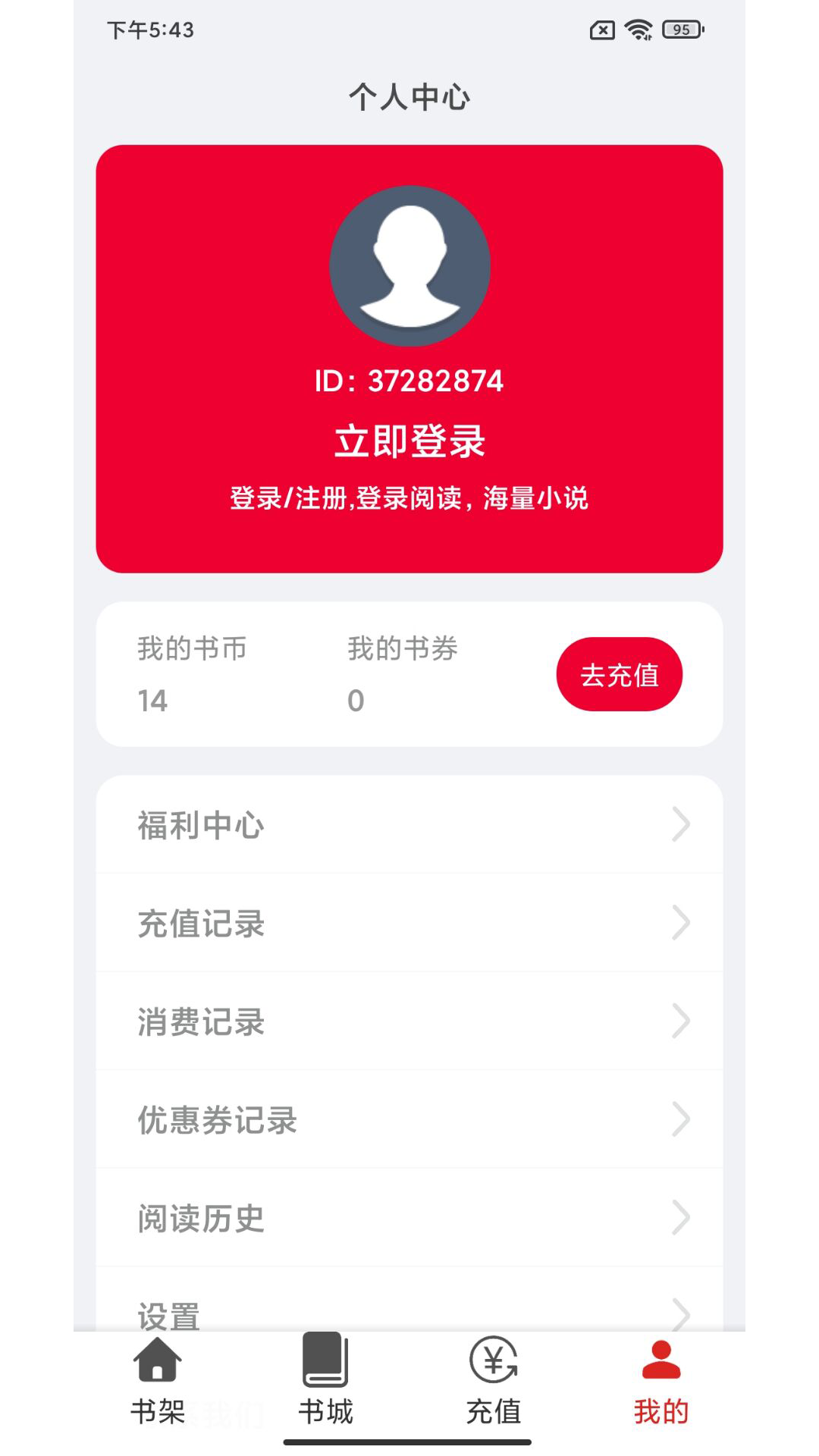Image resolution: width=819 pixels, height=1456 pixels.
Task: Tap the battery indicator showing 95
Action: click(680, 30)
